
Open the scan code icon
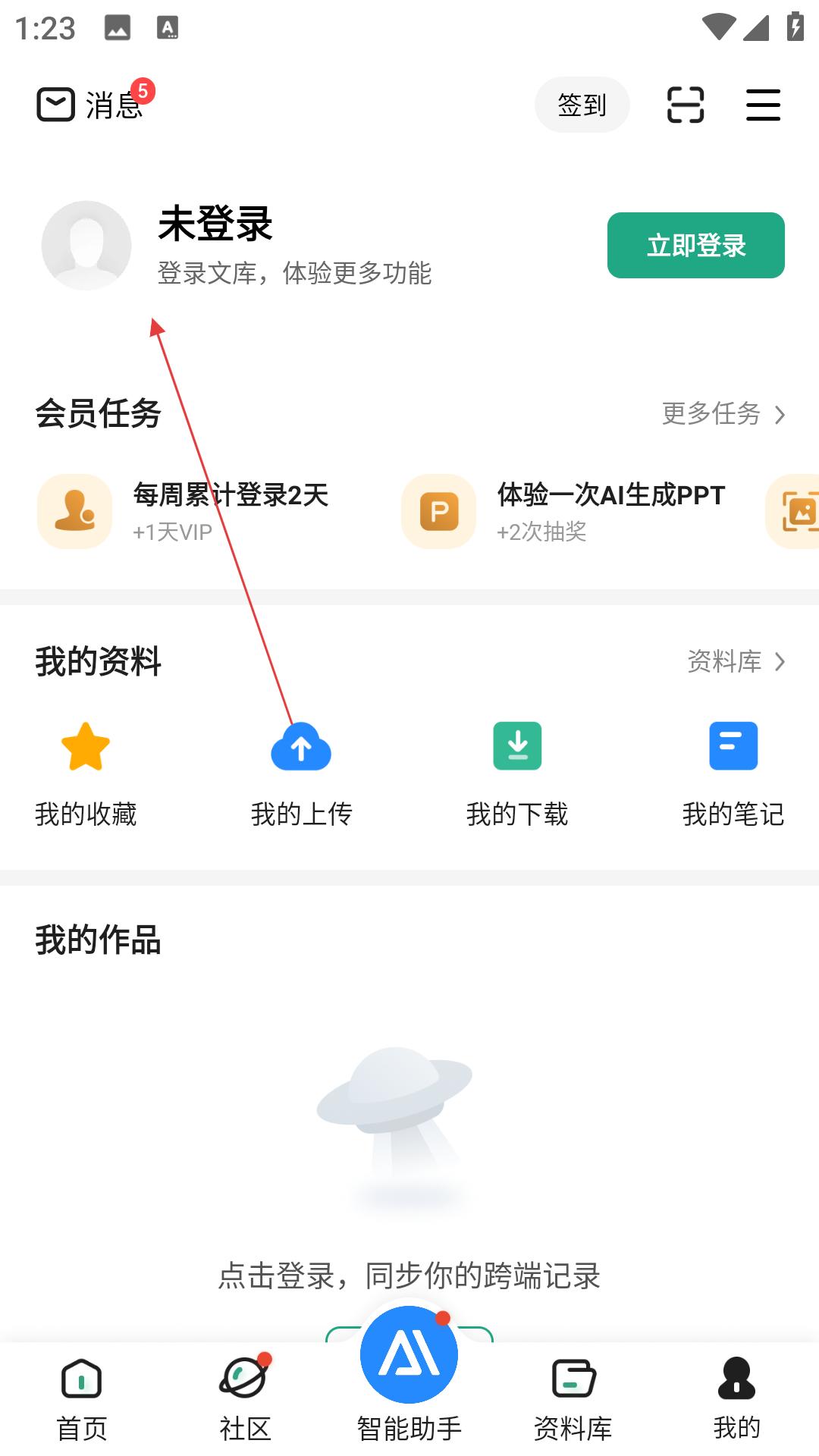(x=686, y=105)
